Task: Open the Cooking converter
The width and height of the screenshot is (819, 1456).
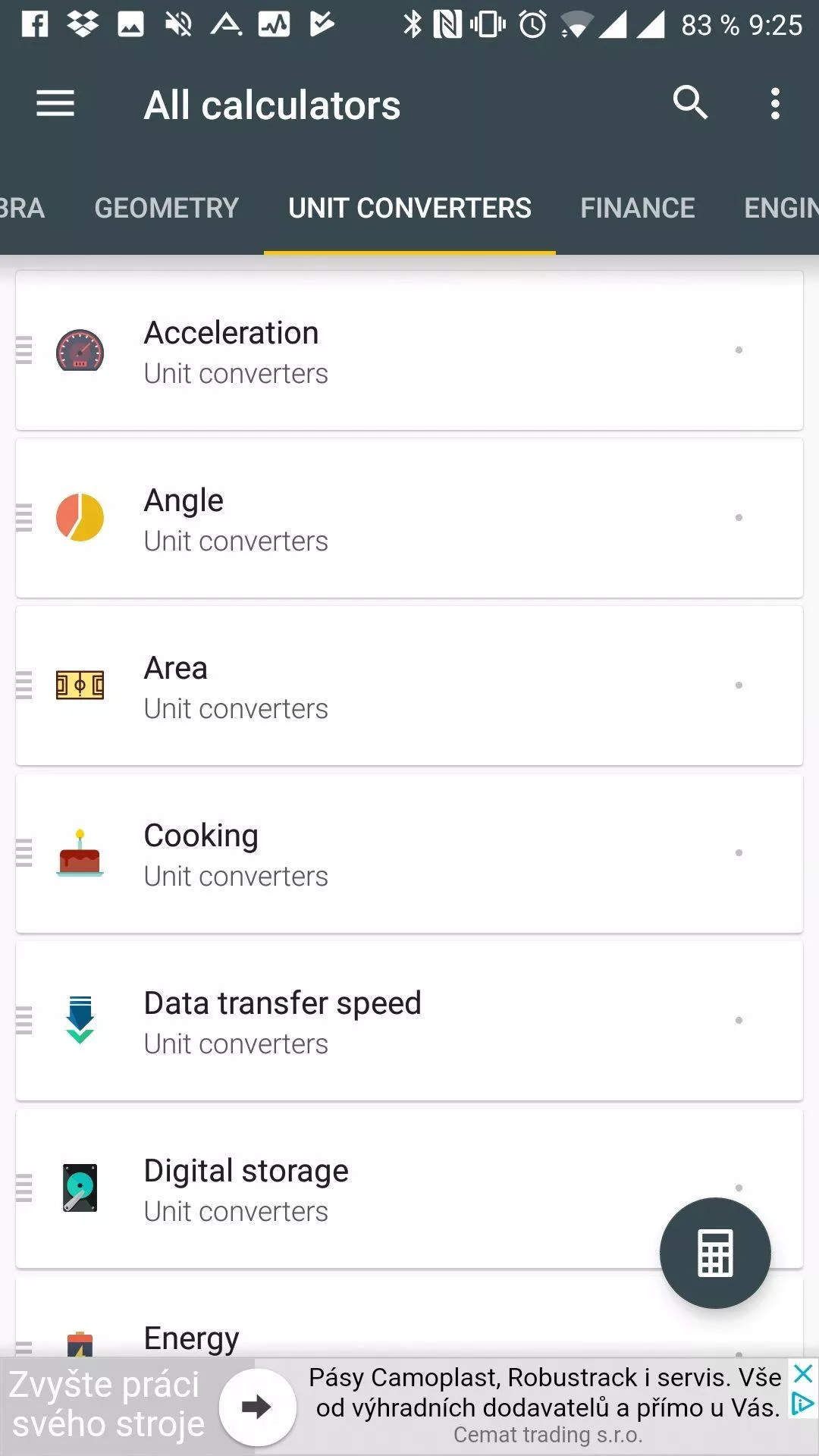Action: pyautogui.click(x=409, y=853)
